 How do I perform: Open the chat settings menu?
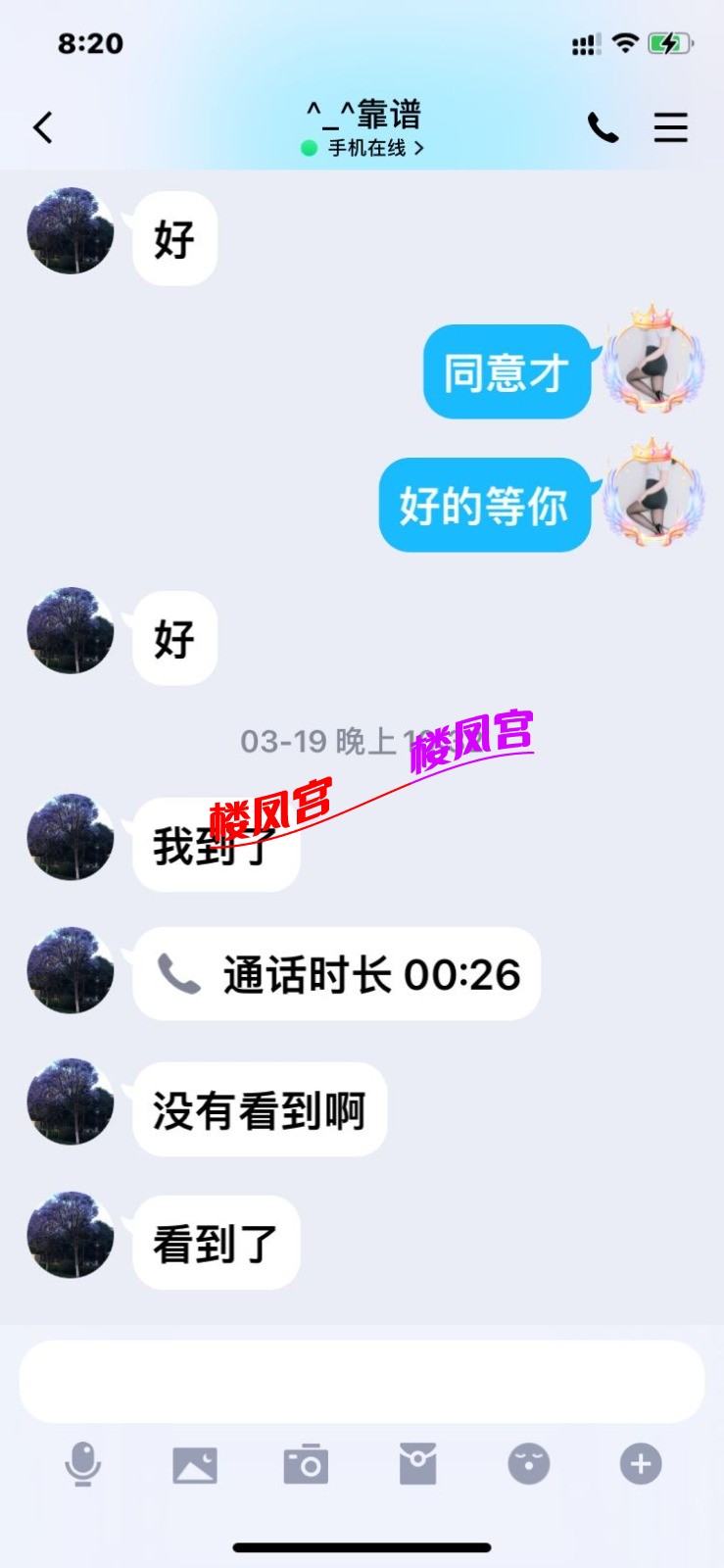tap(671, 127)
